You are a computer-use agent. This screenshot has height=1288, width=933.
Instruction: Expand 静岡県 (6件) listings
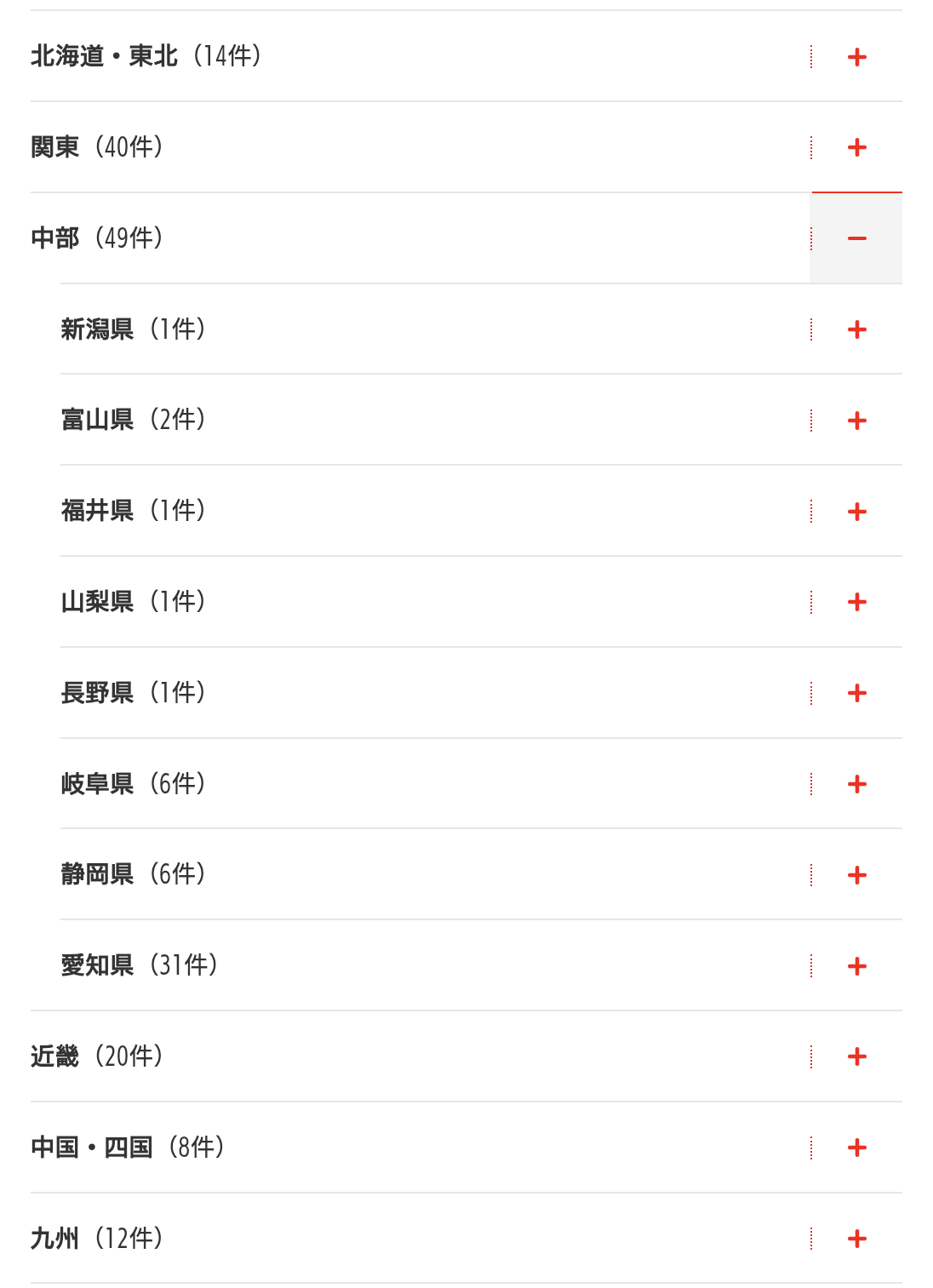pyautogui.click(x=856, y=875)
